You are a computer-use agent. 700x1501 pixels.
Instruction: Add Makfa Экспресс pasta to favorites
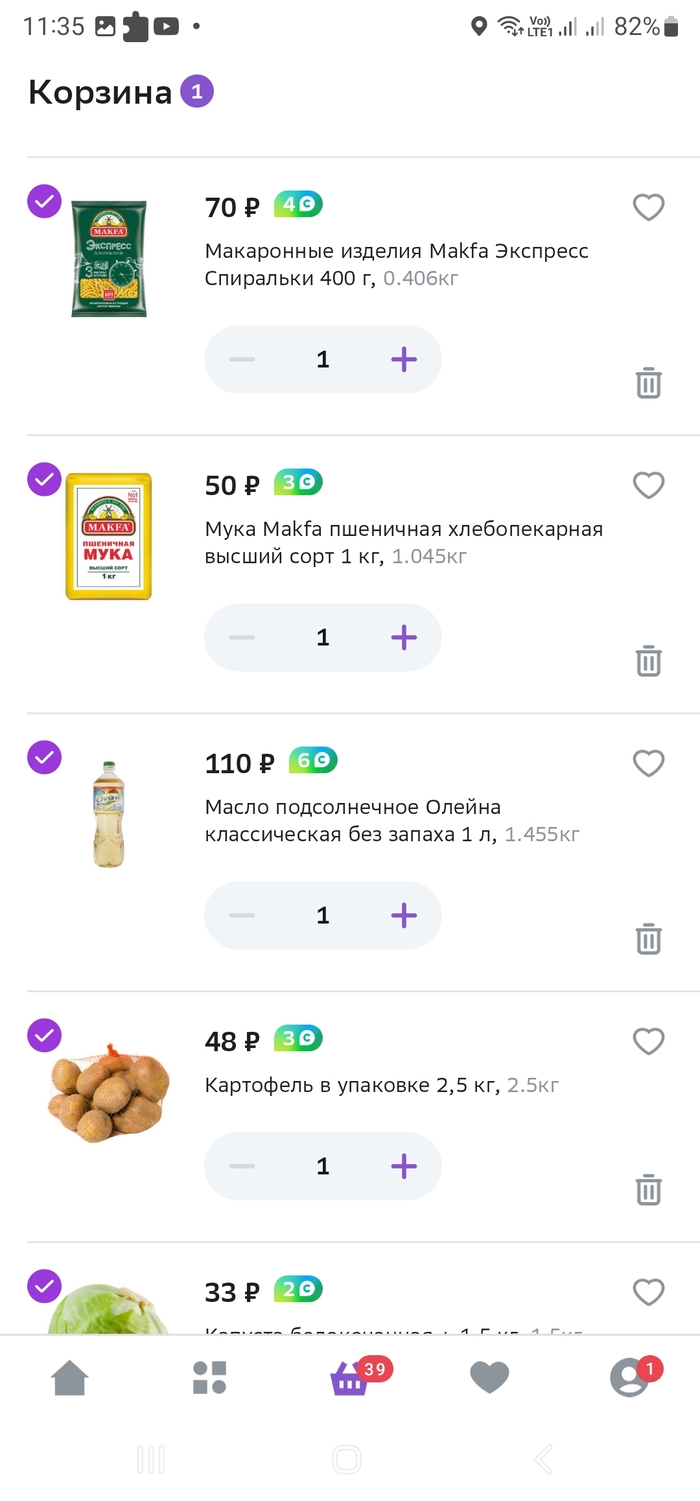pyautogui.click(x=649, y=208)
